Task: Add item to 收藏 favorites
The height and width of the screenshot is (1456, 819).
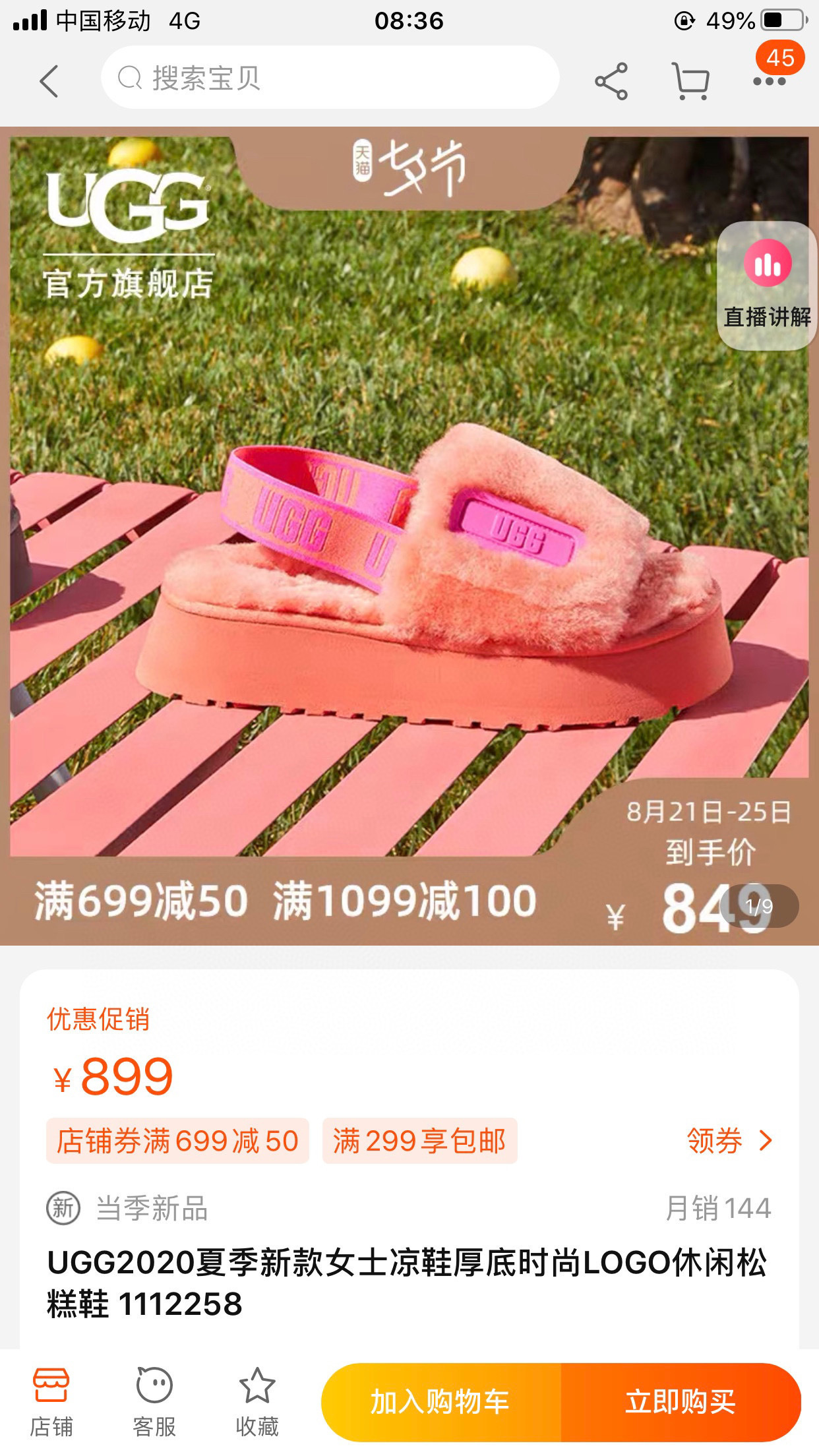Action: [x=257, y=1402]
